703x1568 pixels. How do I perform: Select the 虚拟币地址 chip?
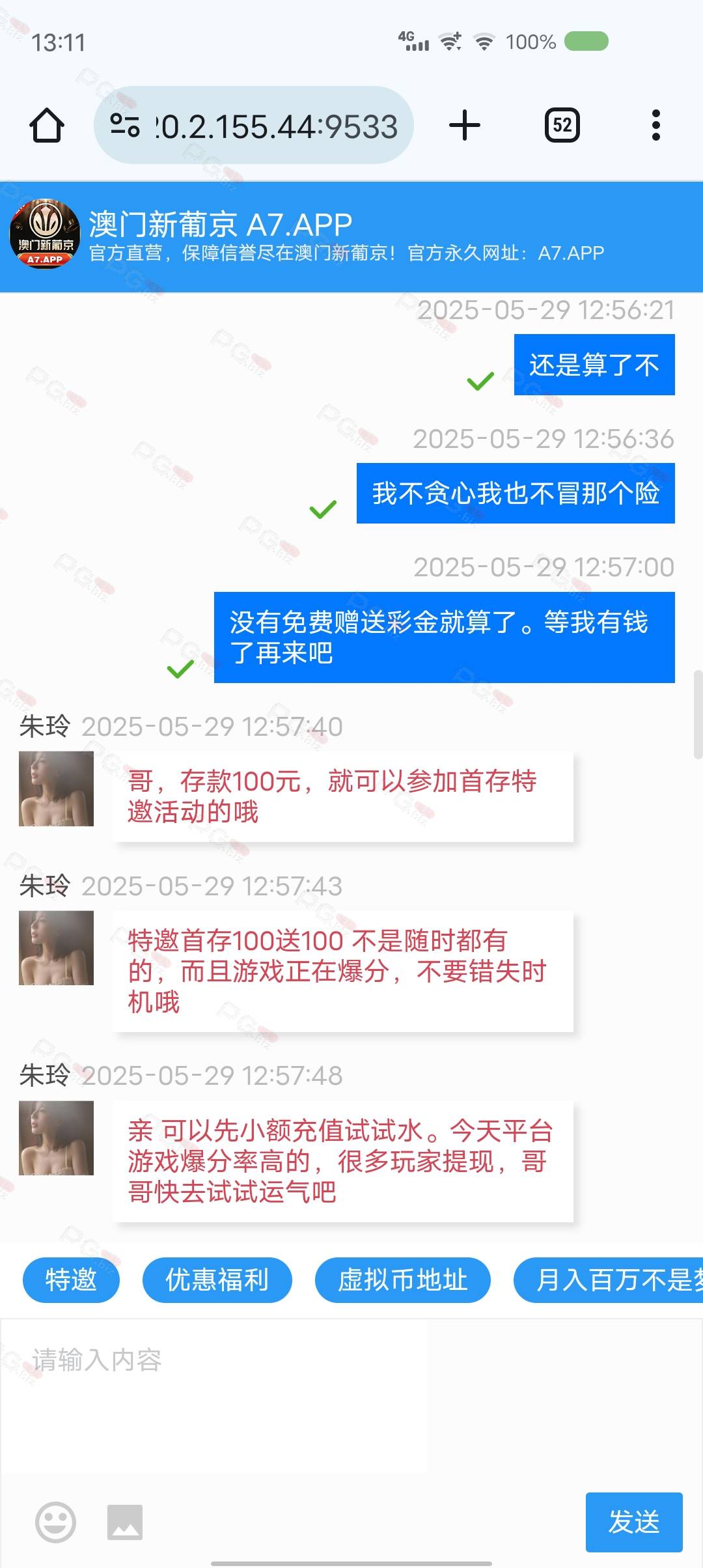(402, 1280)
